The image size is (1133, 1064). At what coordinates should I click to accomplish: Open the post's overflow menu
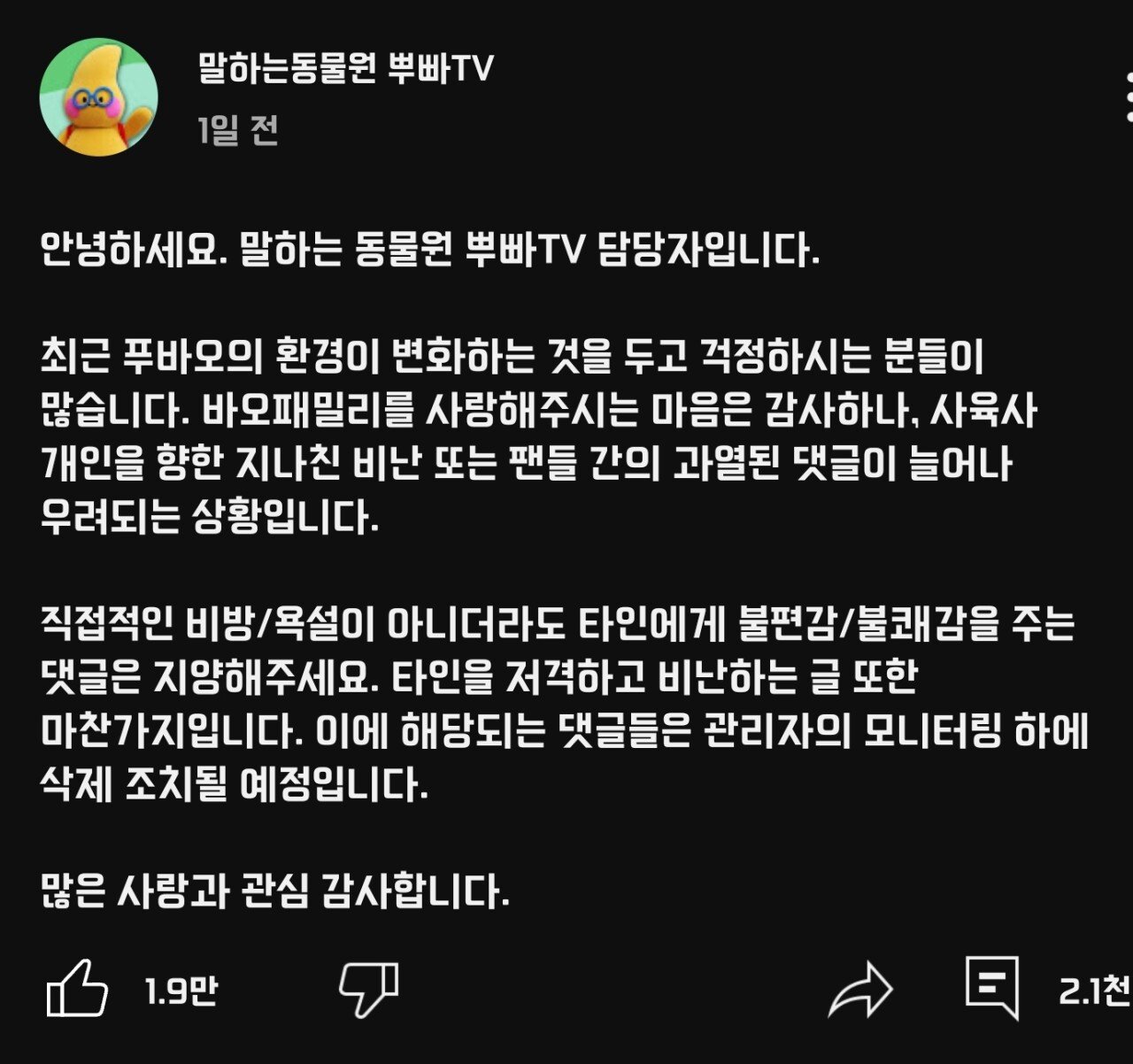[1129, 97]
